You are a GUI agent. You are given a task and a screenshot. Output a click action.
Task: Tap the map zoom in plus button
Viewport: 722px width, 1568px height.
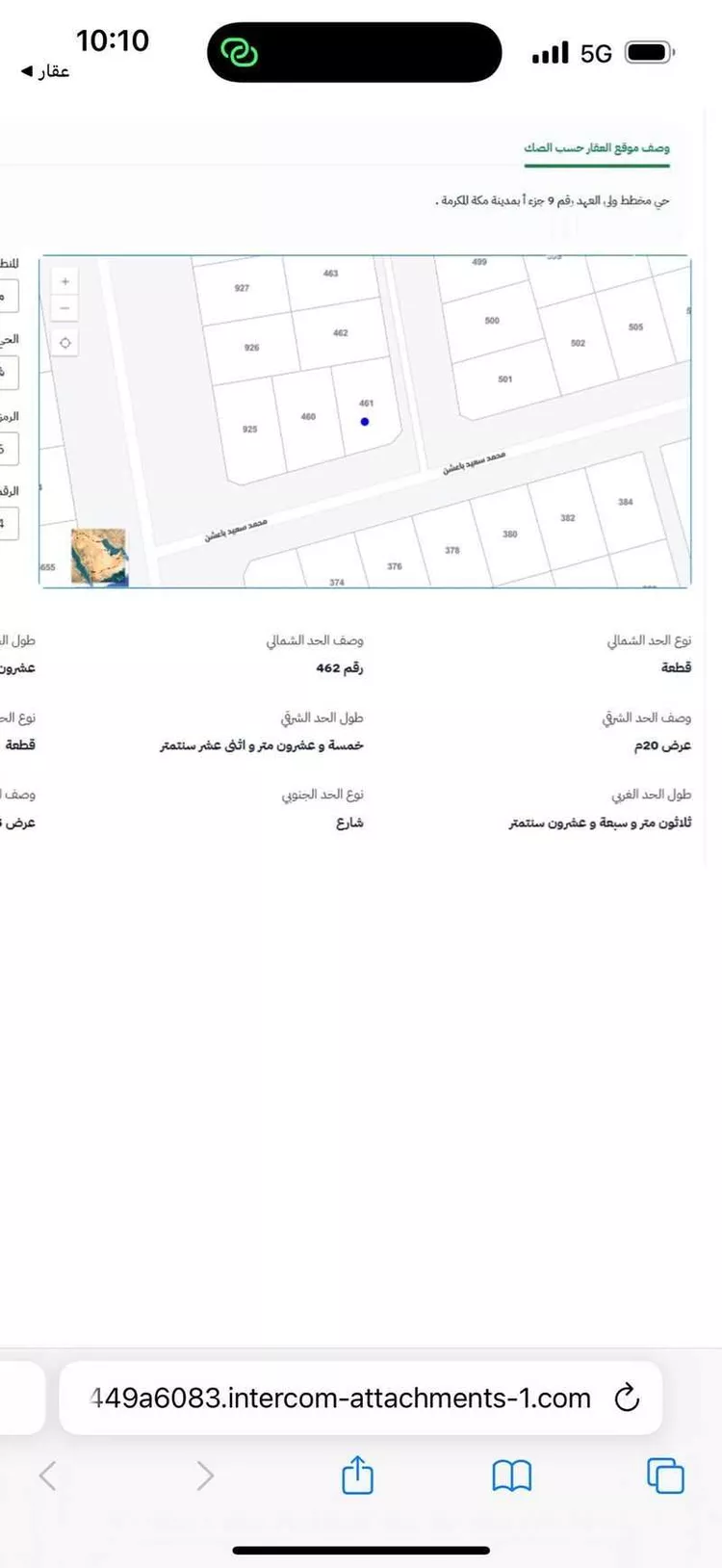pos(64,280)
